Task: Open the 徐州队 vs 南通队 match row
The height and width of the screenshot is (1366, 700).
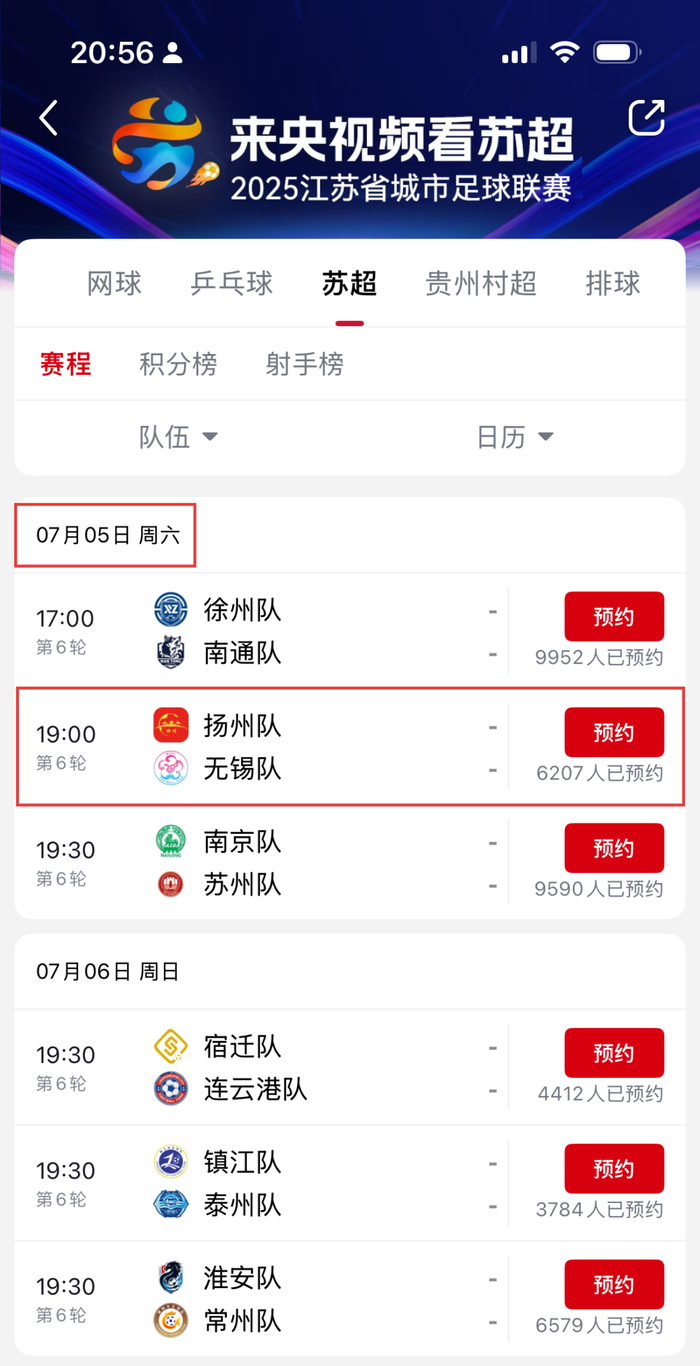Action: tap(300, 631)
